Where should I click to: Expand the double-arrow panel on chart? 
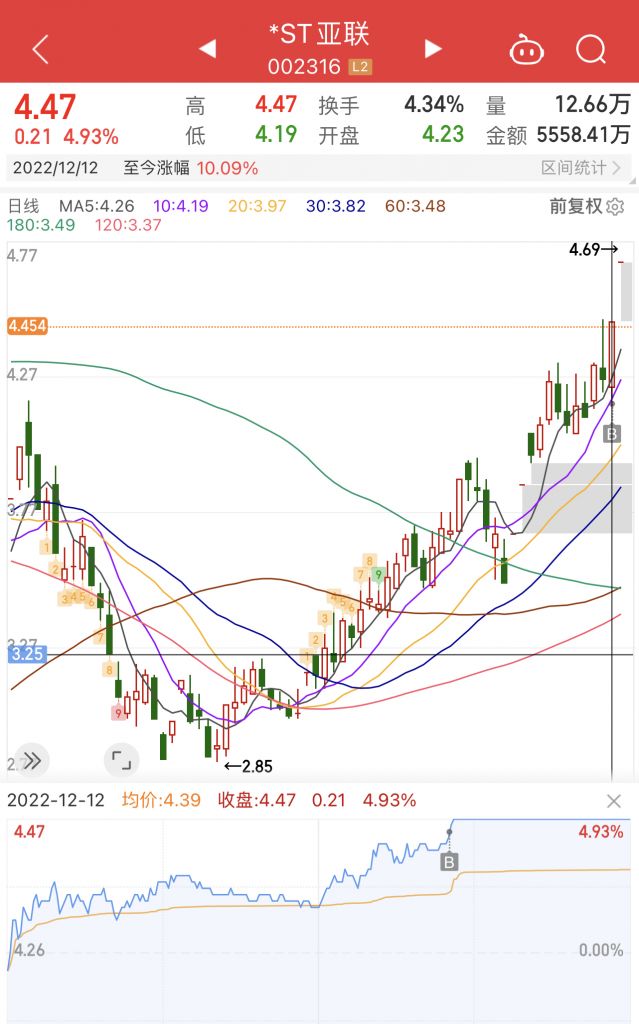pyautogui.click(x=31, y=760)
